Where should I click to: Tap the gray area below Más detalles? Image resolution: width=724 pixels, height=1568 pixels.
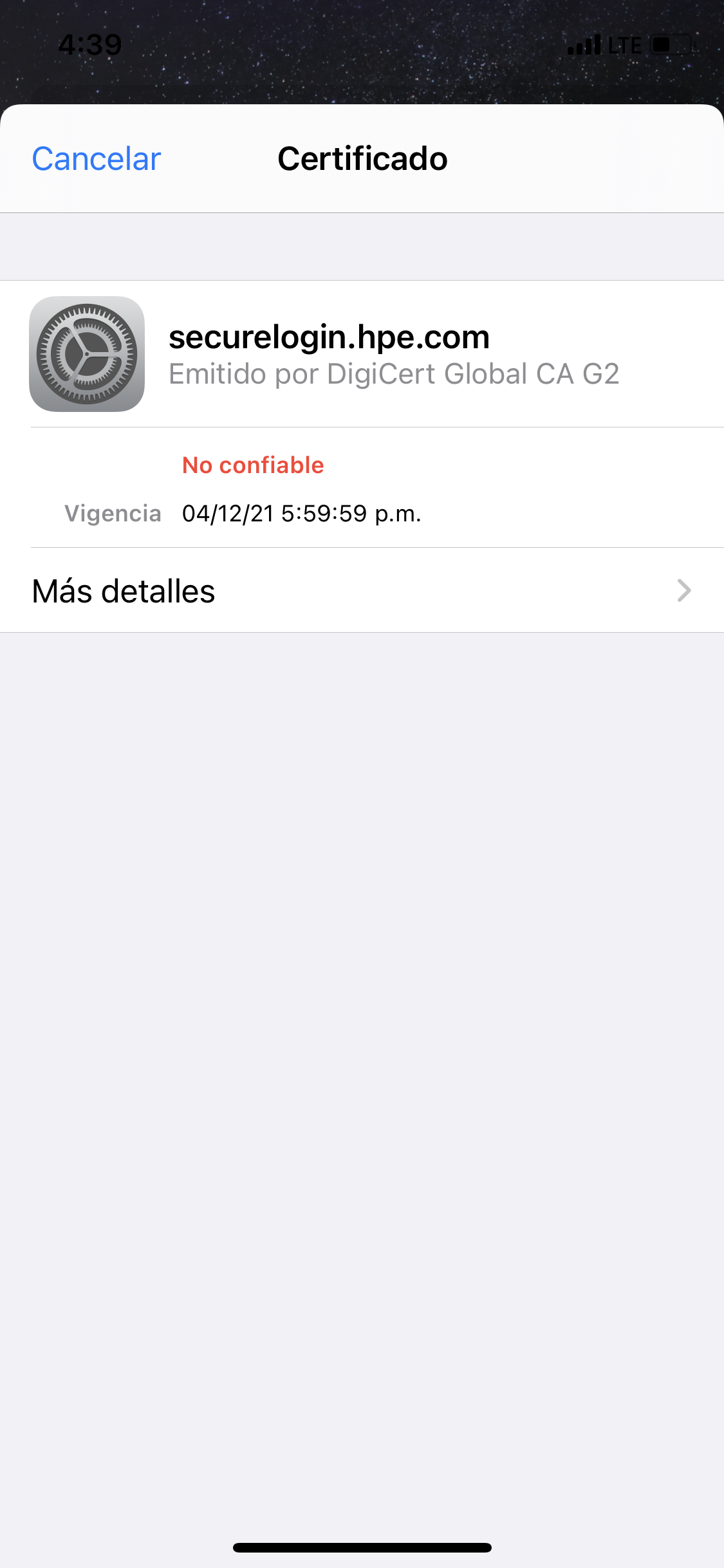click(x=362, y=901)
